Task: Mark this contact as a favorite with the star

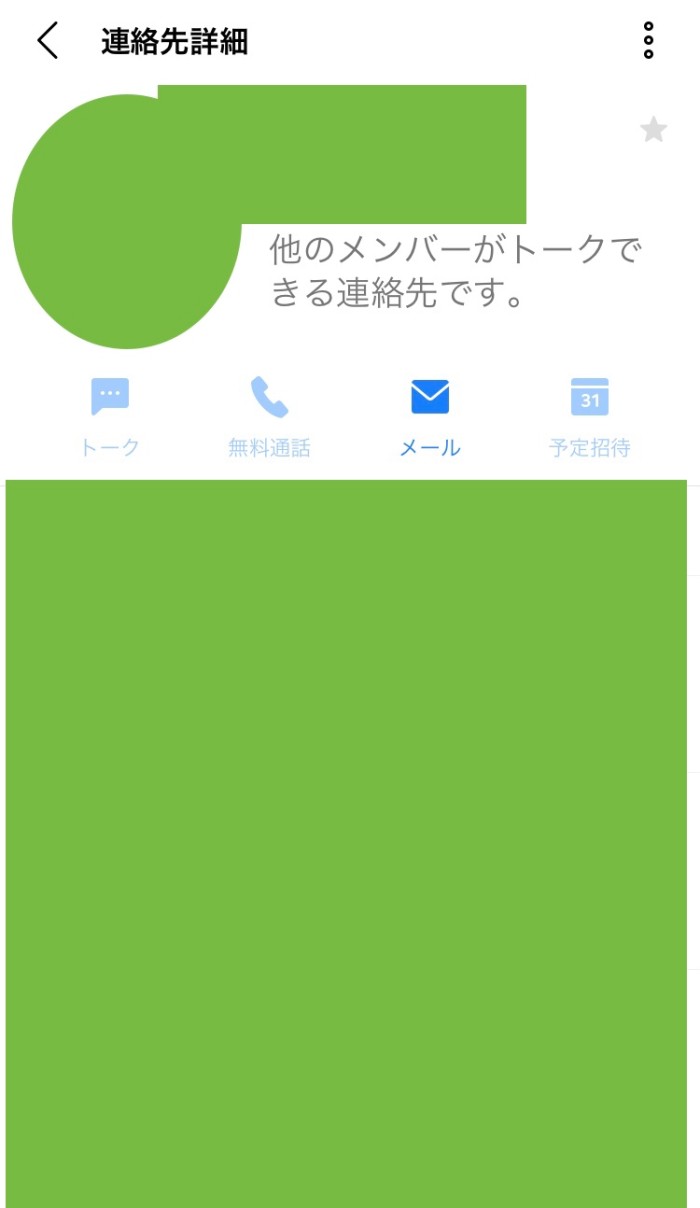Action: 653,130
